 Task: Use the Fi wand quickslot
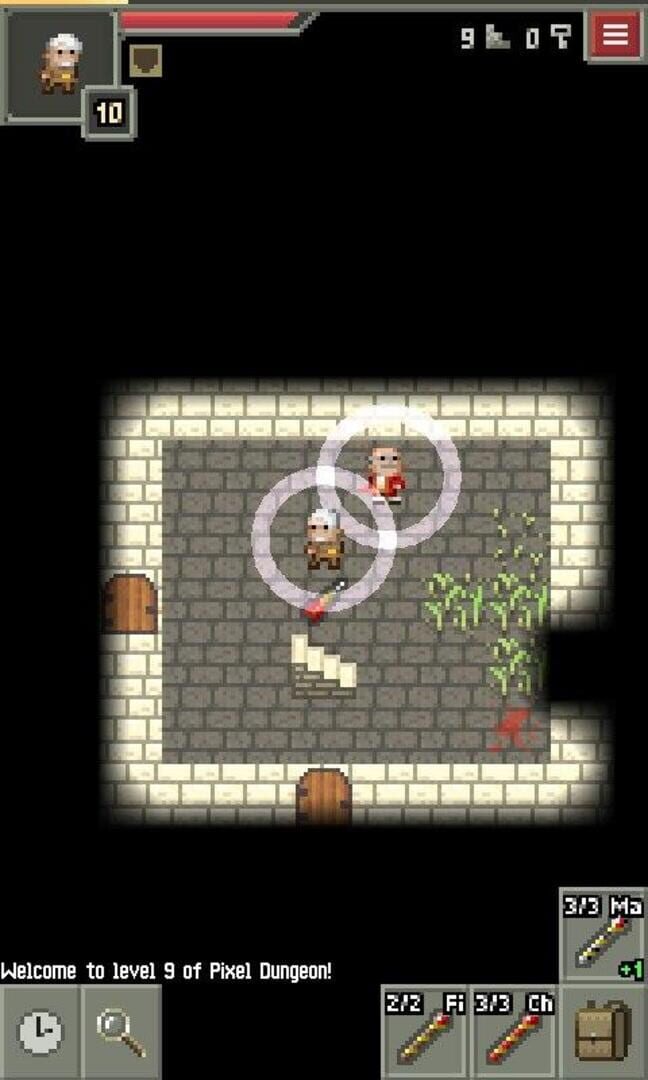[x=424, y=1032]
